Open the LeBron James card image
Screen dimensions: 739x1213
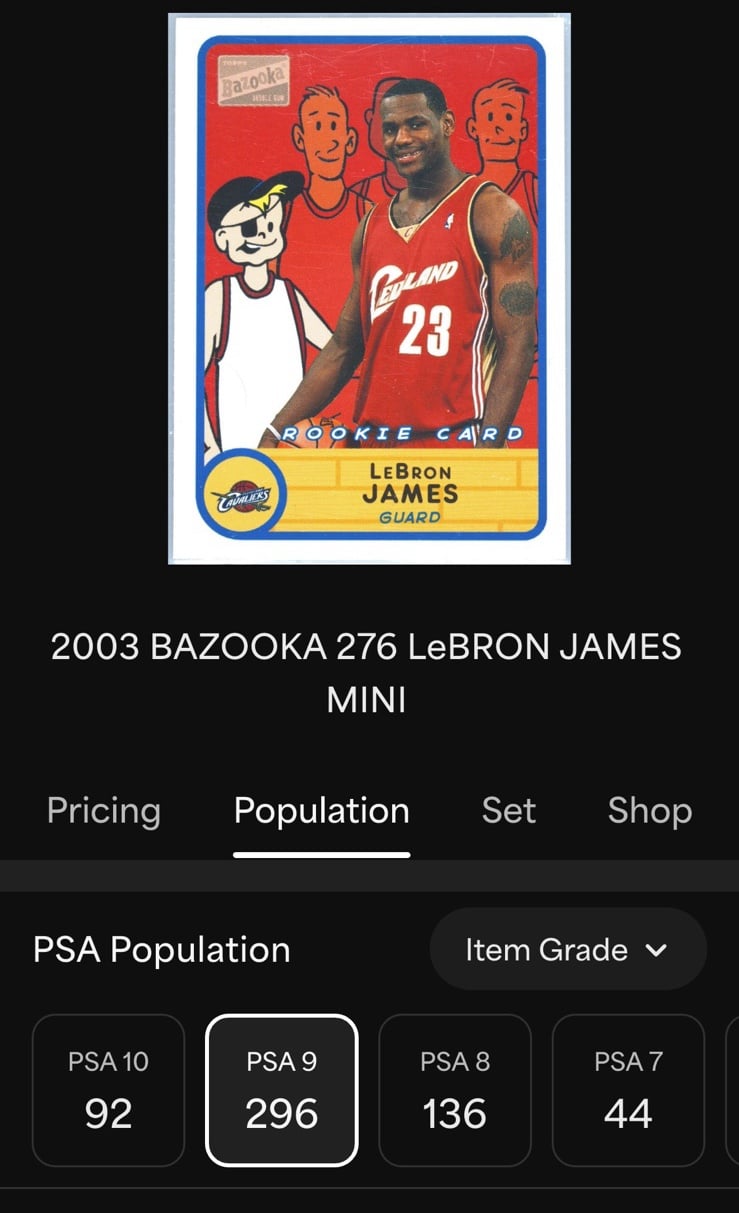[369, 289]
